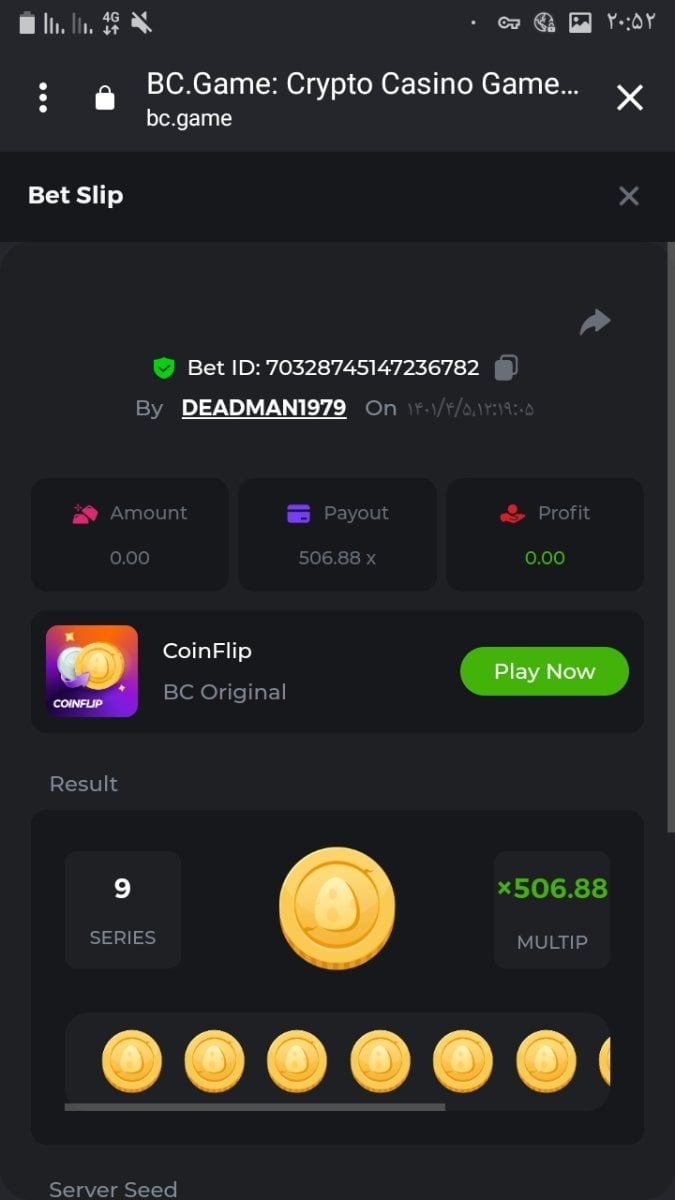Dismiss the Bet Slip panel
Viewport: 675px width, 1200px height.
click(x=628, y=196)
